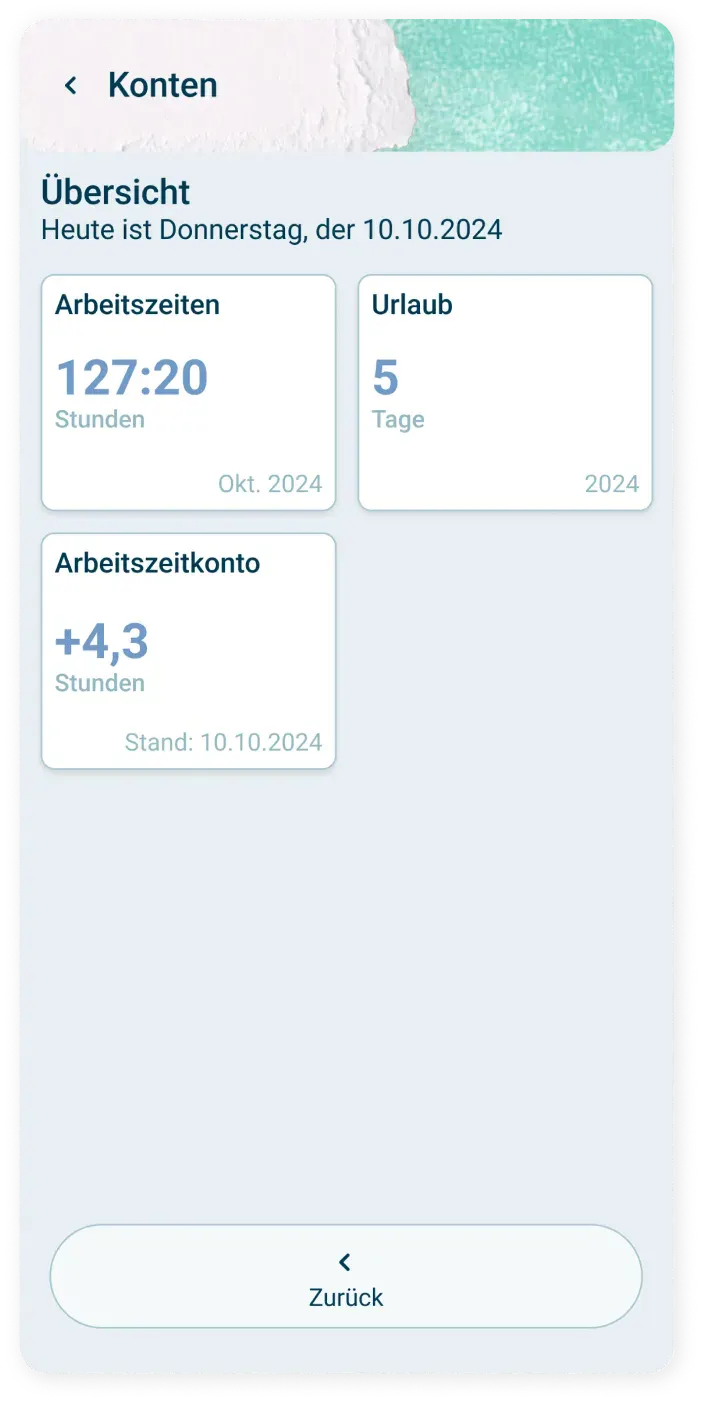Tap the back arrow next to Konten
This screenshot has height=1401, width=702.
(70, 86)
